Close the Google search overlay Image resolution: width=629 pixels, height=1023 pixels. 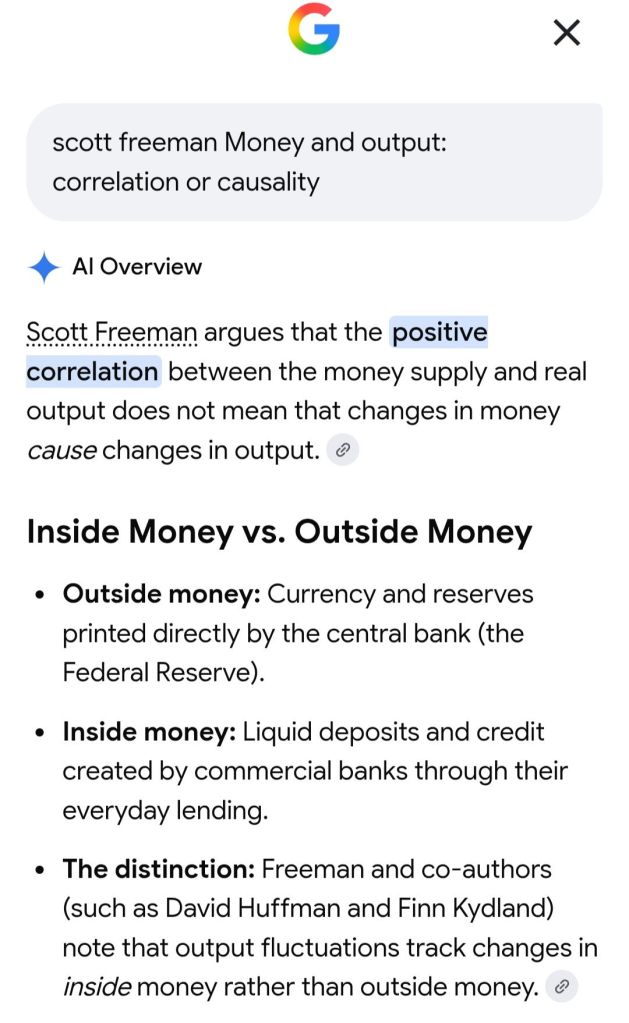click(566, 33)
